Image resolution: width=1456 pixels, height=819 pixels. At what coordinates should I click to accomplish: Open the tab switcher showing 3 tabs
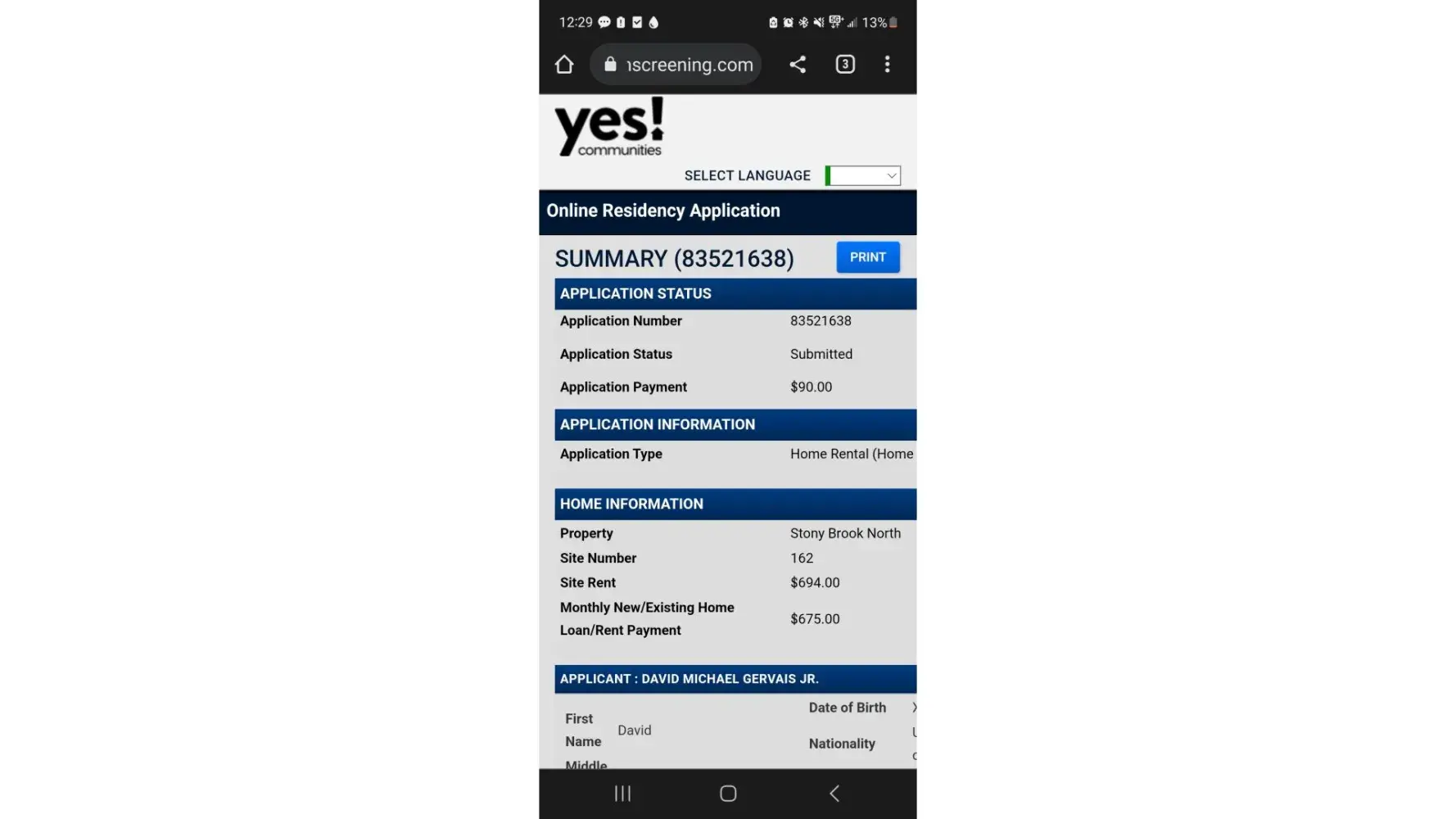click(x=845, y=65)
